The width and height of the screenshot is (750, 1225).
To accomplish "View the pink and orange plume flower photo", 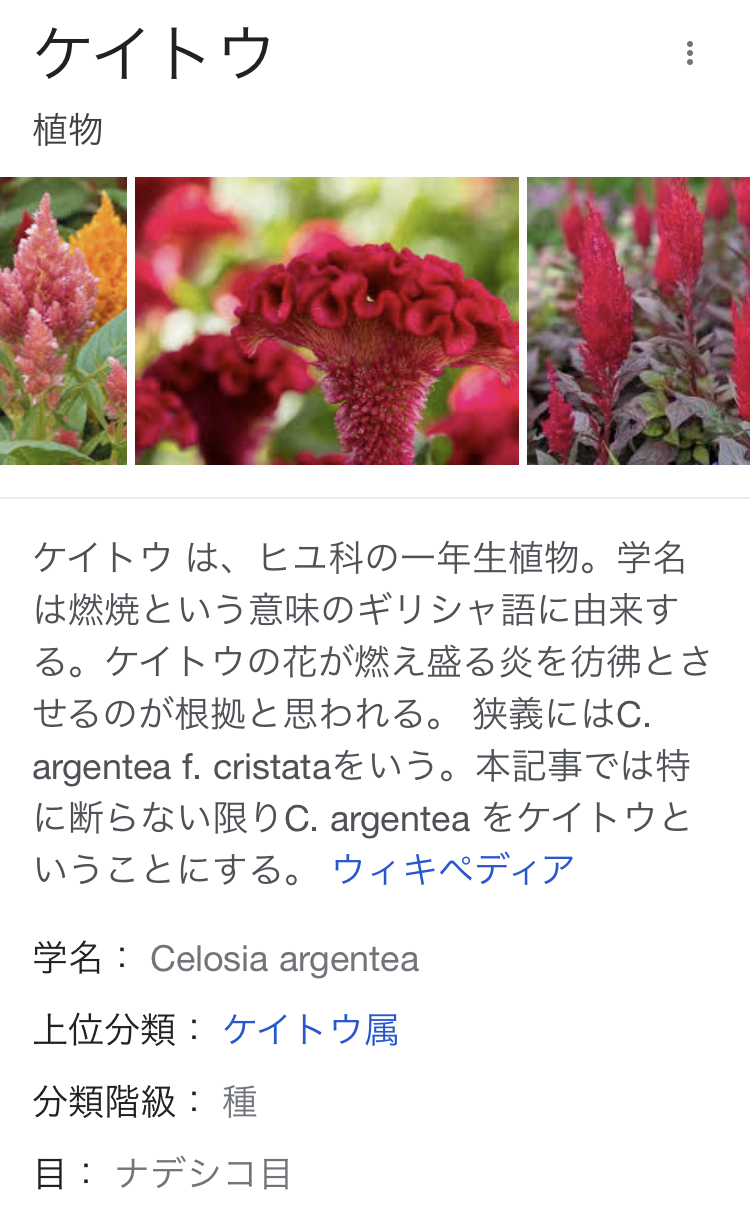I will point(63,321).
